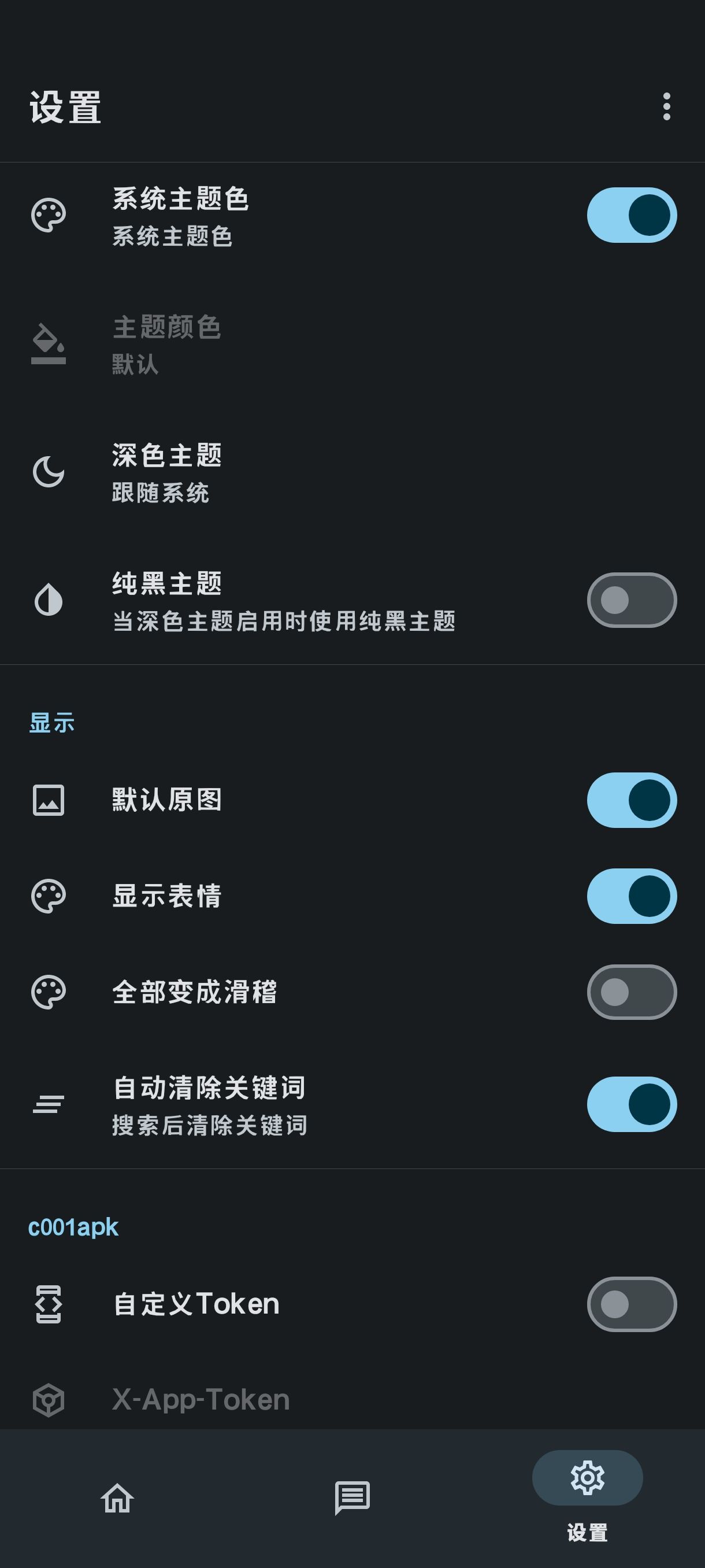Tap the token icon beside 自定义Token

point(49,1303)
